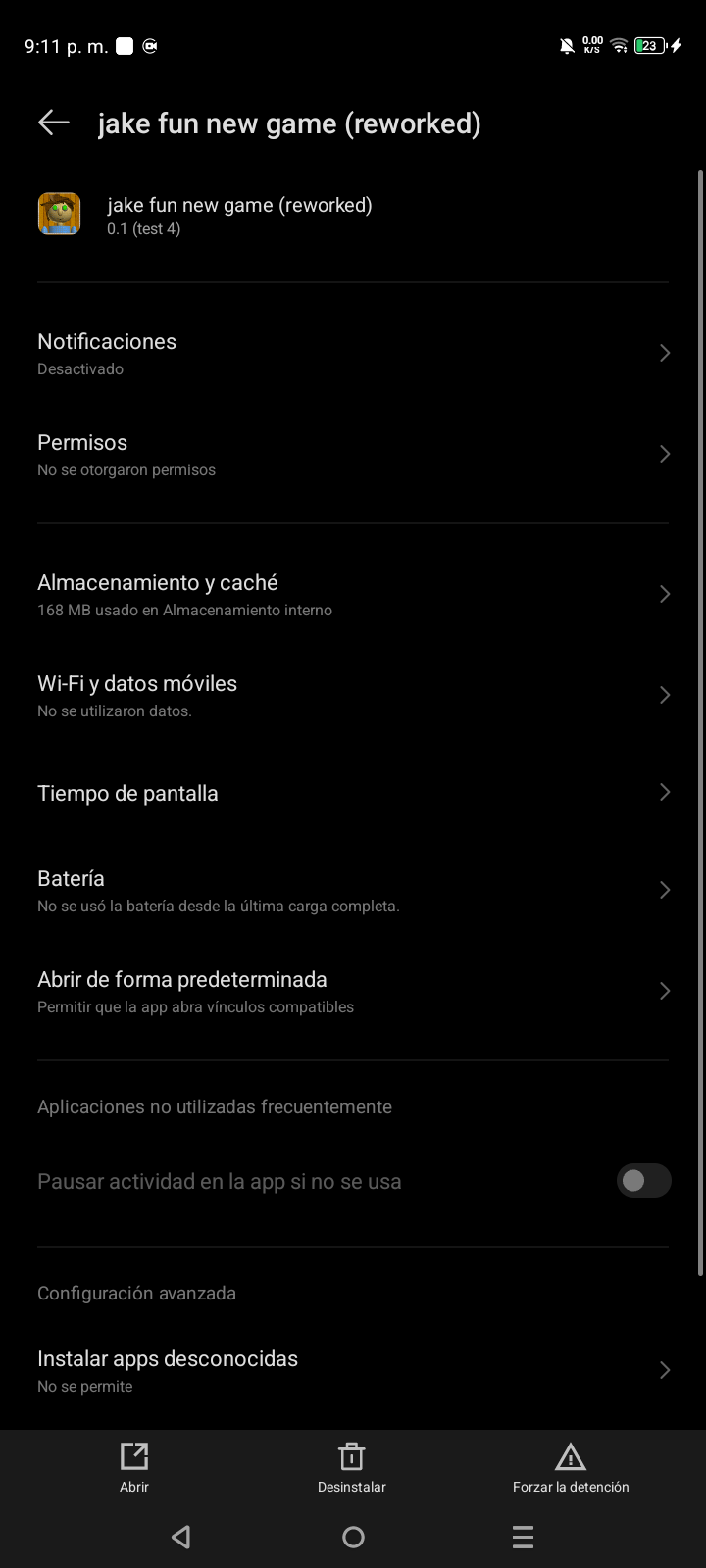Viewport: 706px width, 1568px height.
Task: Go back using the top arrow
Action: pos(54,122)
